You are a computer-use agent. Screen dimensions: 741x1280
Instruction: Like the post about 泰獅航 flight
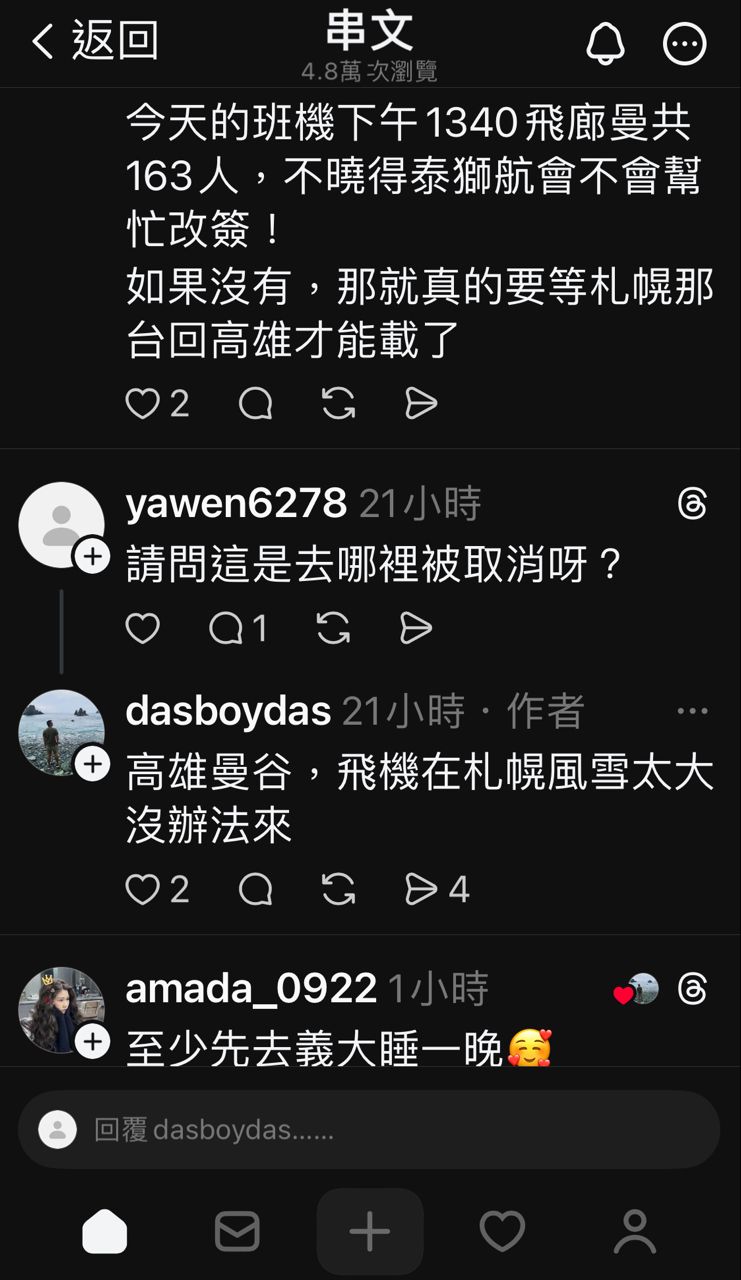point(142,403)
